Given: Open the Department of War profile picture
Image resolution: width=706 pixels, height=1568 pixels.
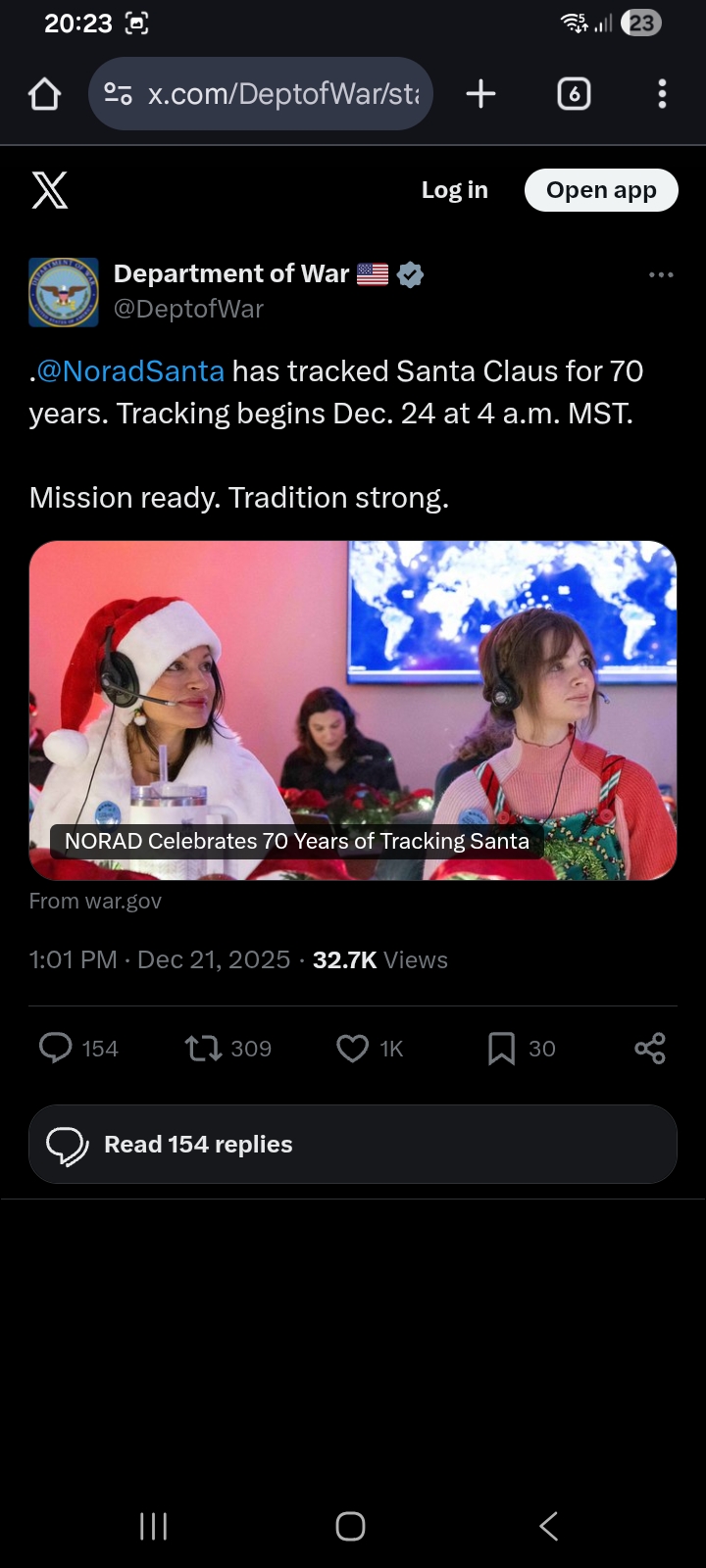Looking at the screenshot, I should pos(64,292).
